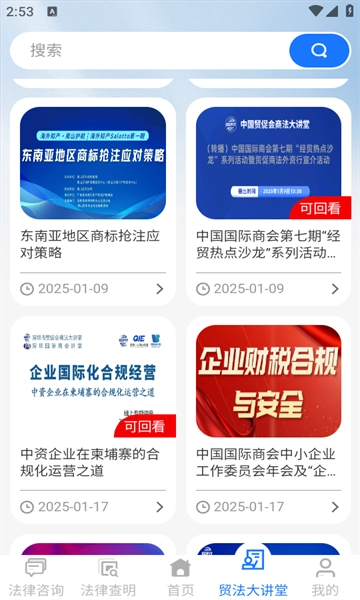Switch to the 法律咨询 tab
The height and width of the screenshot is (600, 360).
pyautogui.click(x=36, y=577)
